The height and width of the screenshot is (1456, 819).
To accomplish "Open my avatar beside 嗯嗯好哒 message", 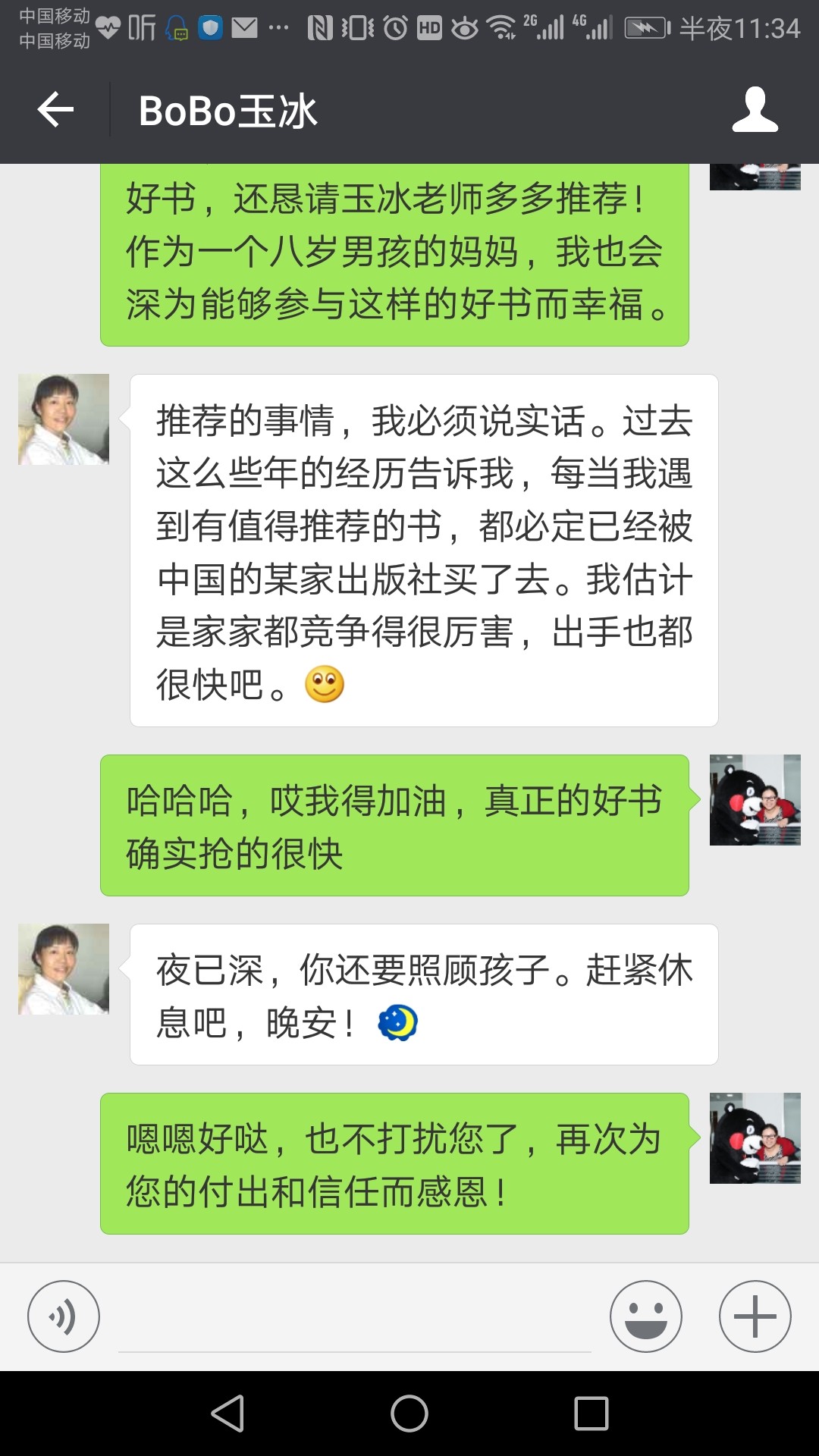I will click(x=755, y=1138).
